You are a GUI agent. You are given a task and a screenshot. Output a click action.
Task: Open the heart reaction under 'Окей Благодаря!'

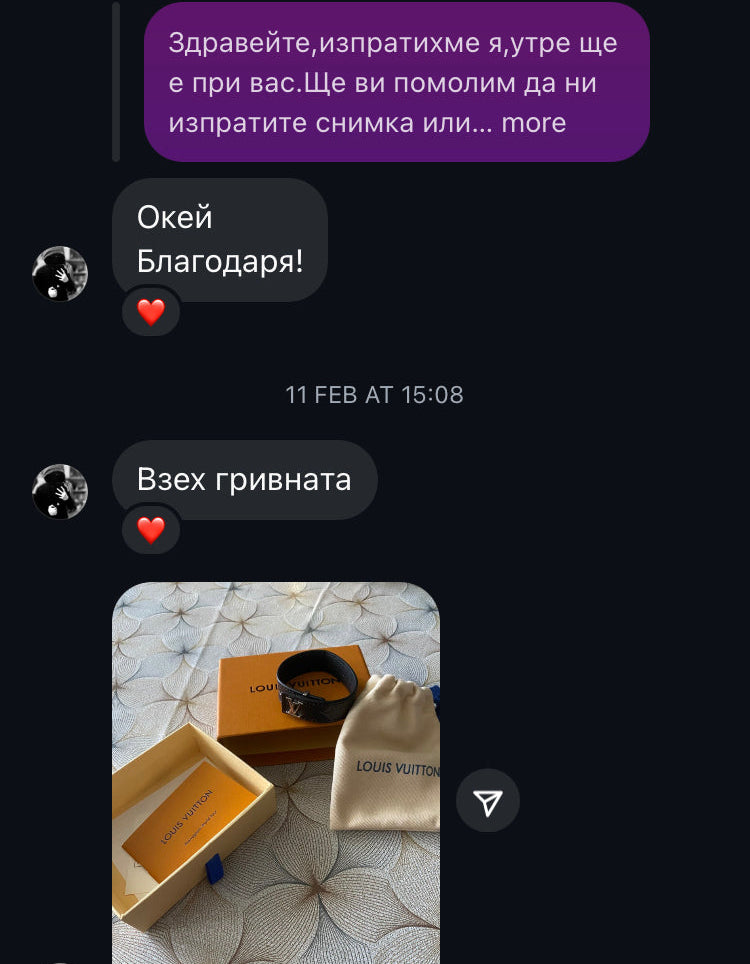click(151, 312)
